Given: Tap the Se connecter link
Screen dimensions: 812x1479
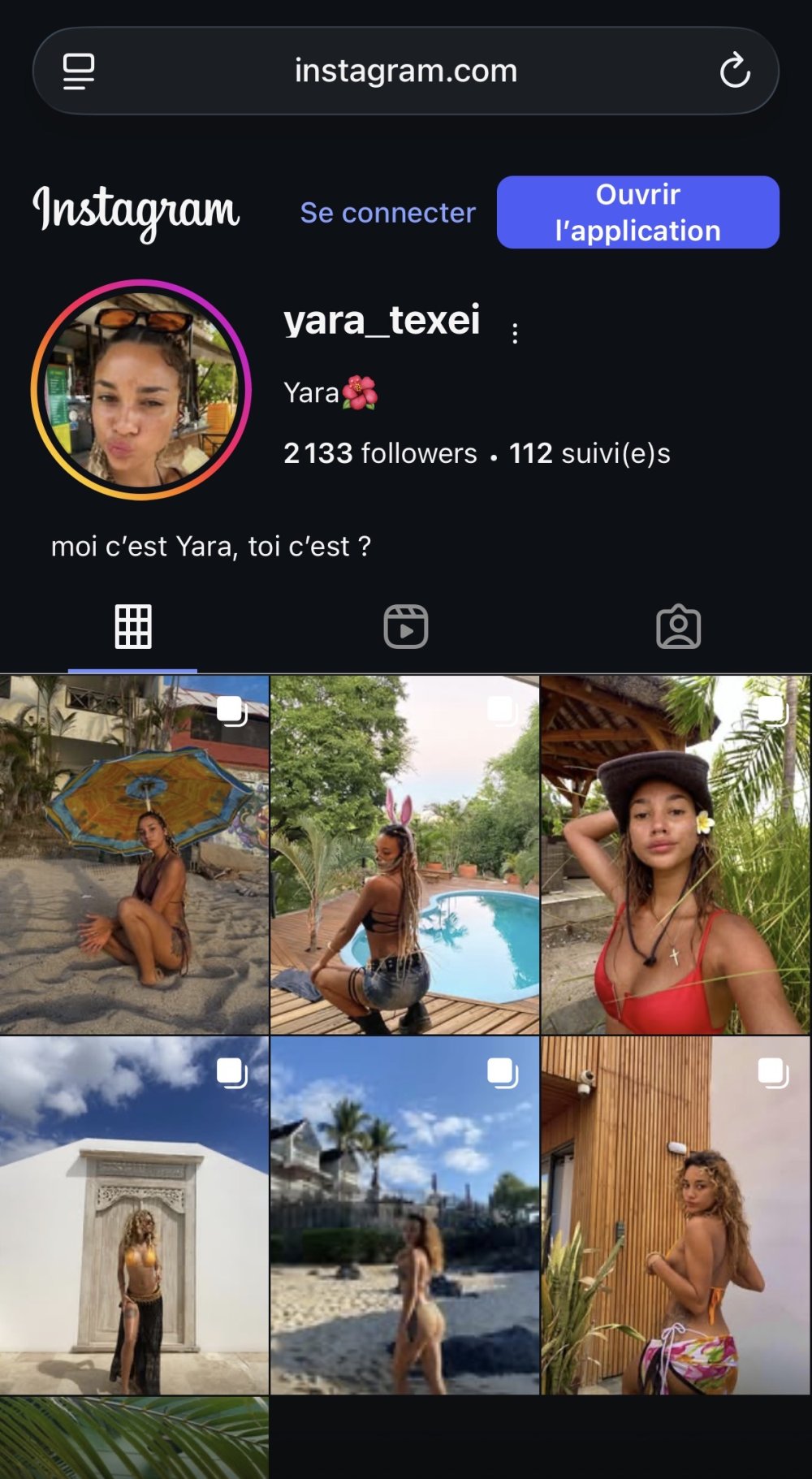Looking at the screenshot, I should 387,213.
